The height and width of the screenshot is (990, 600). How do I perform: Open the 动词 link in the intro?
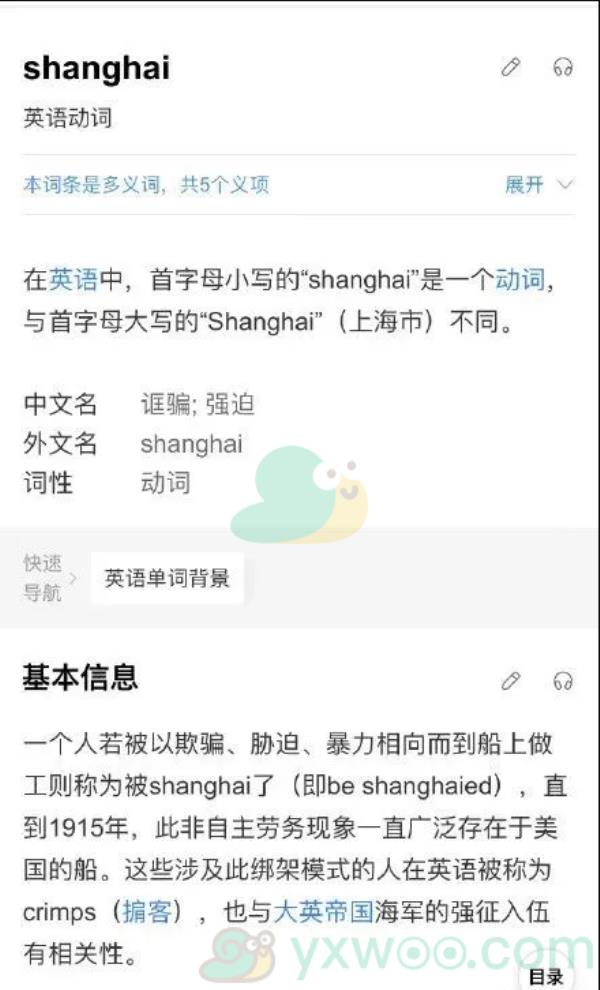519,279
